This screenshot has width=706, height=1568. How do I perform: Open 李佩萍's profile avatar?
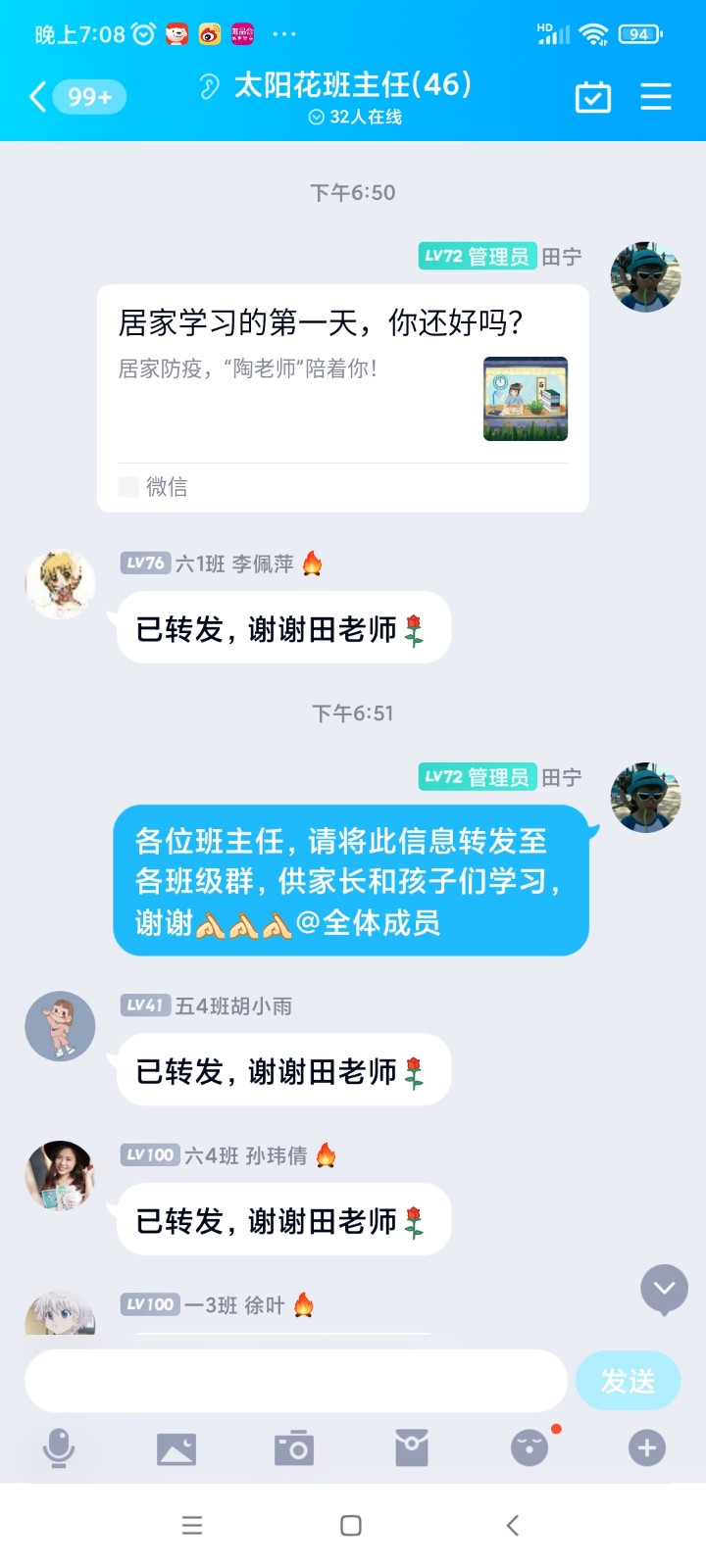pyautogui.click(x=60, y=584)
